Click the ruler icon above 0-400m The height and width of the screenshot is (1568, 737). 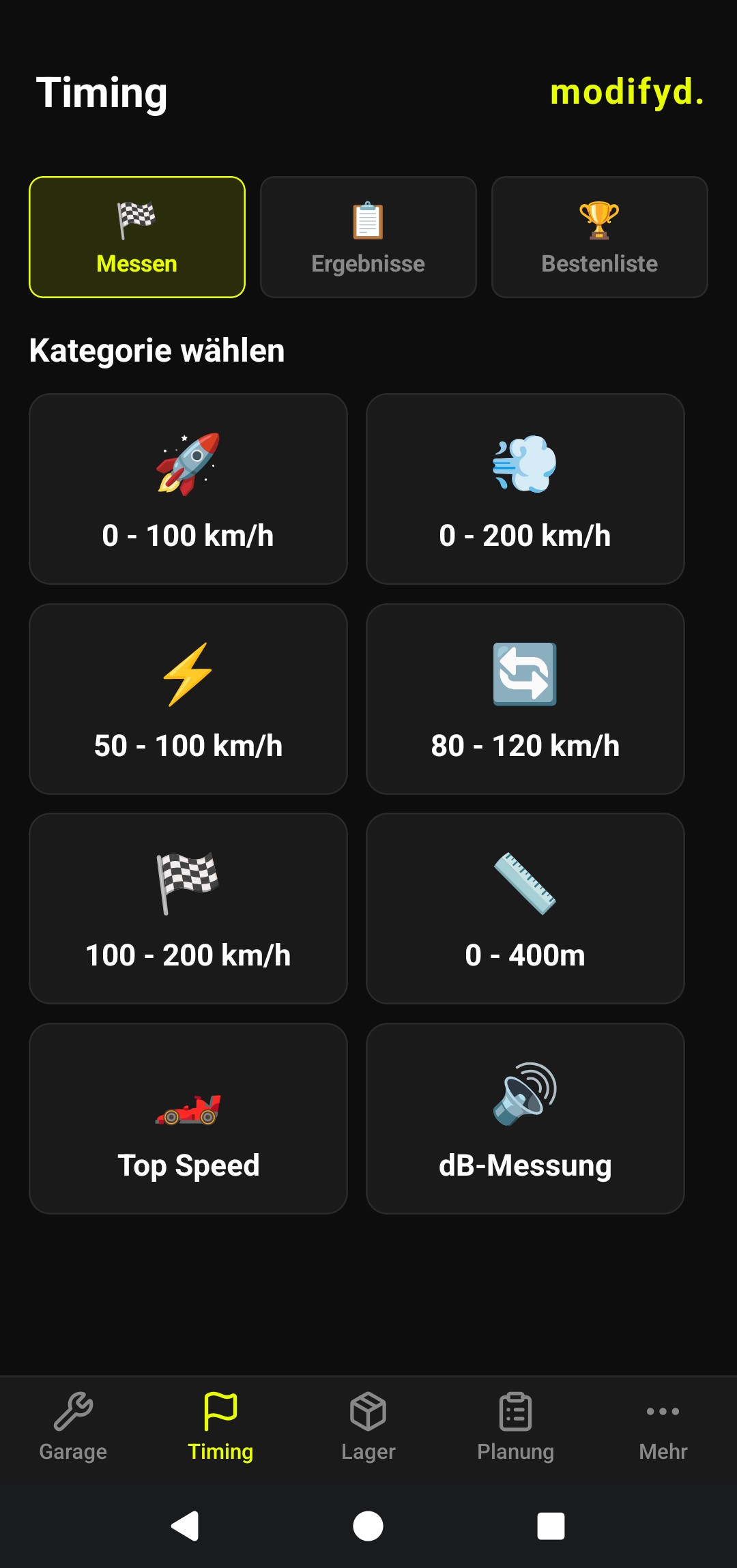point(525,885)
